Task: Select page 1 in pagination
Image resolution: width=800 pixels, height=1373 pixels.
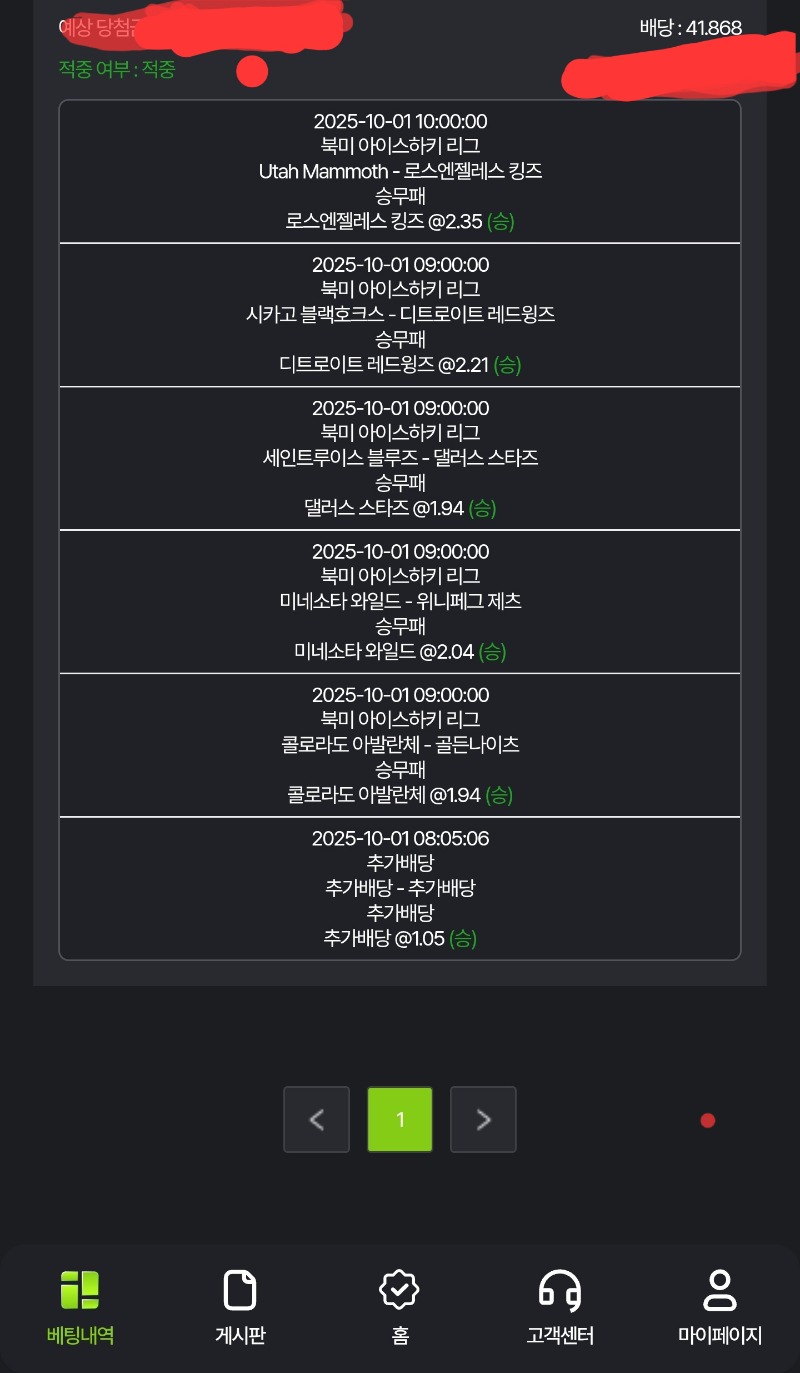Action: pos(400,1119)
